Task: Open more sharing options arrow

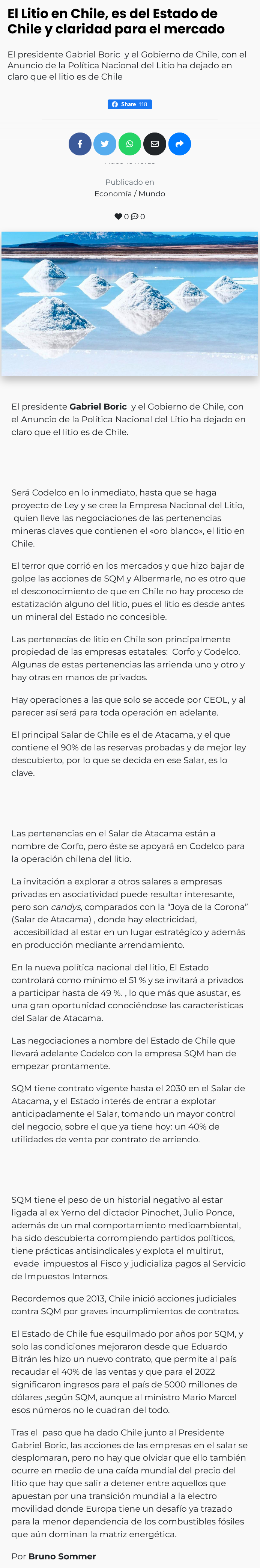Action: 180,144
